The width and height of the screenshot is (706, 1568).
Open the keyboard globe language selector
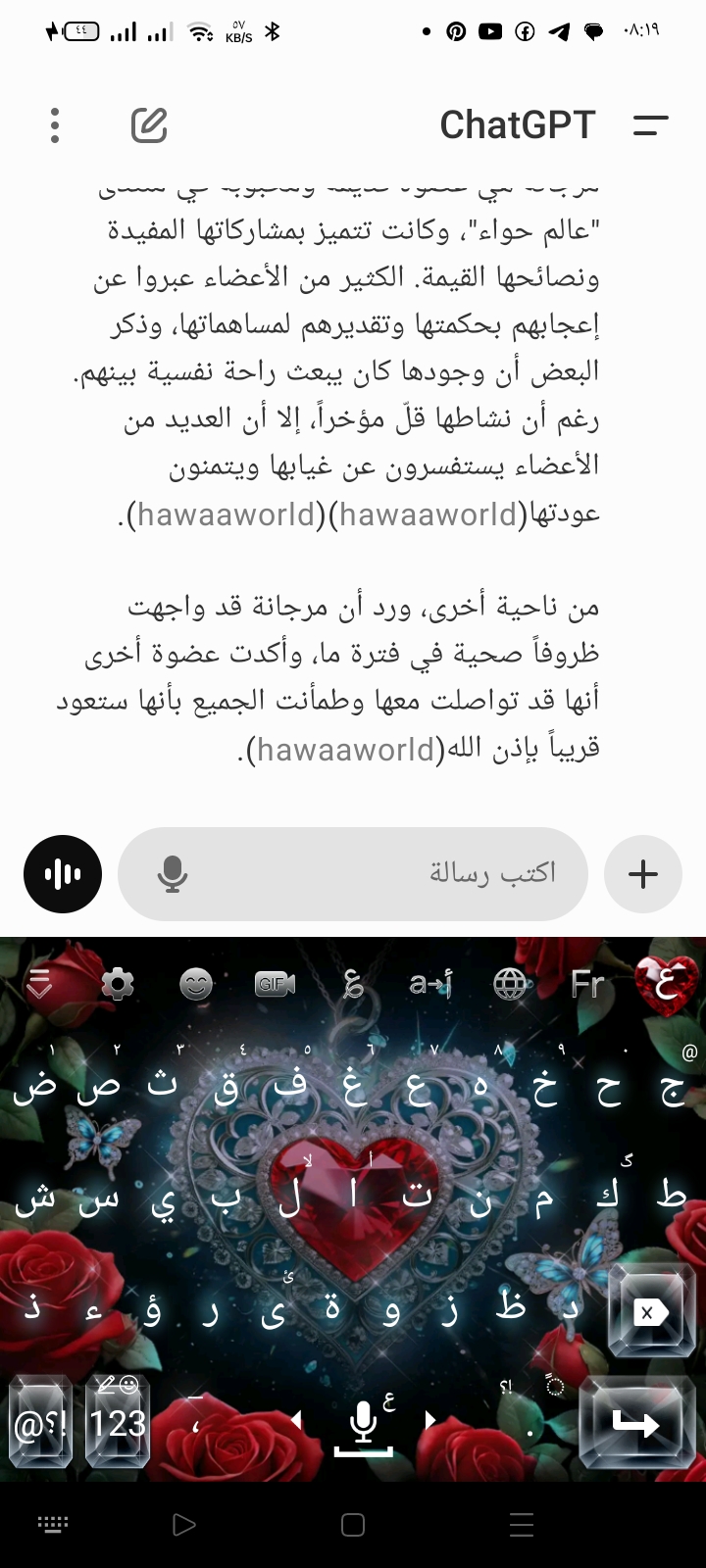point(510,984)
